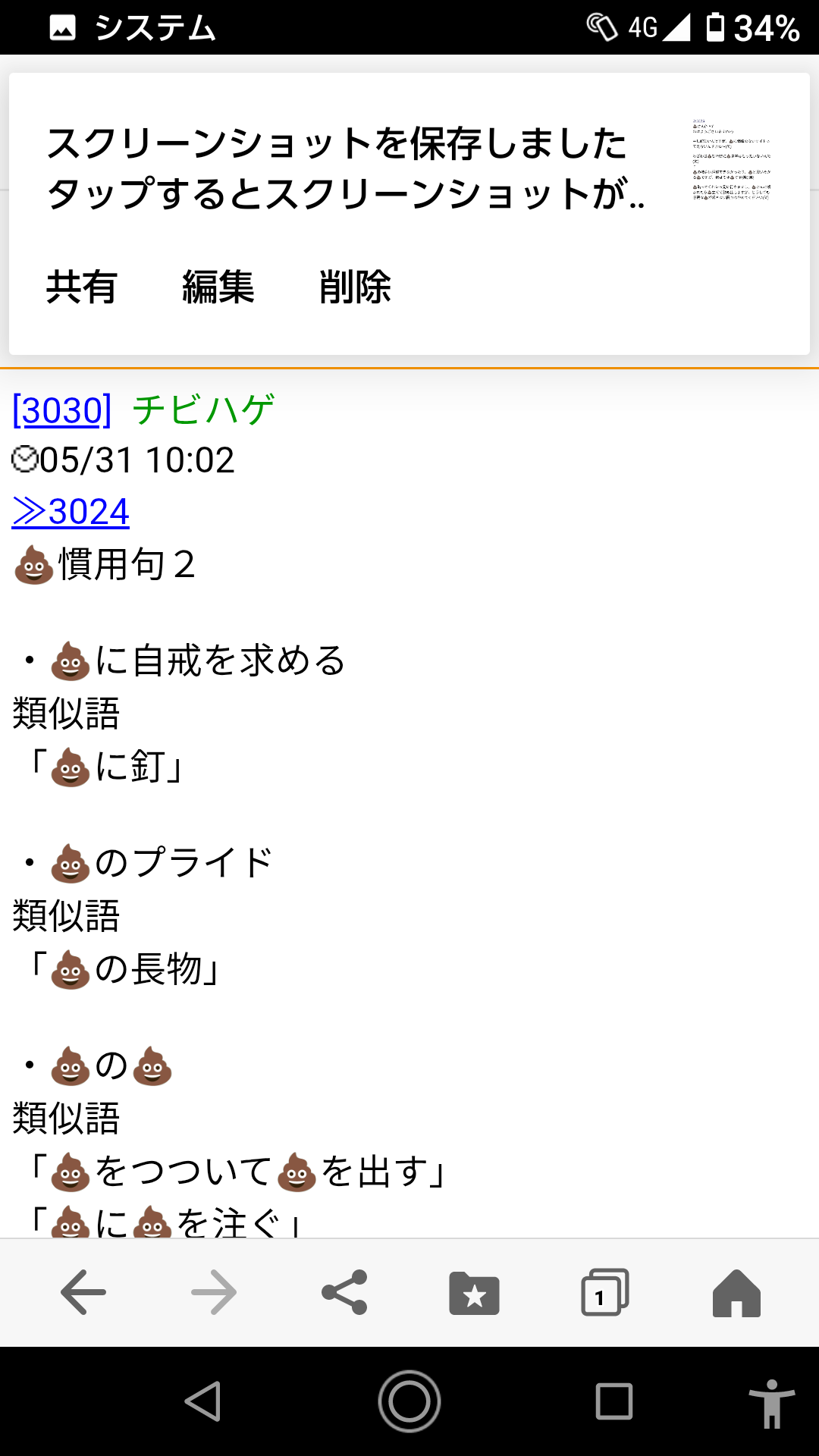Open recent apps with the square button
The image size is (819, 1456).
pos(614,1401)
